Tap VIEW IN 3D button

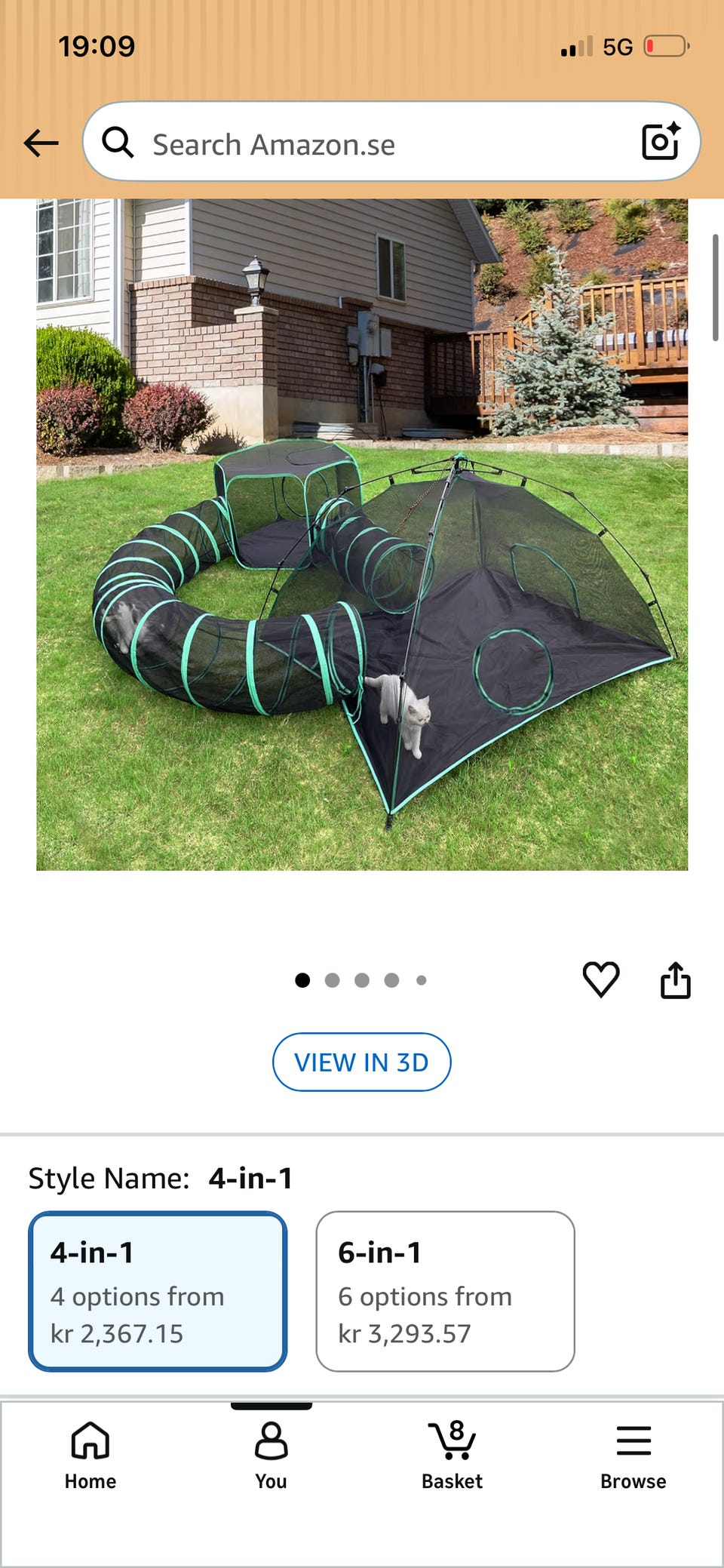(x=361, y=1062)
